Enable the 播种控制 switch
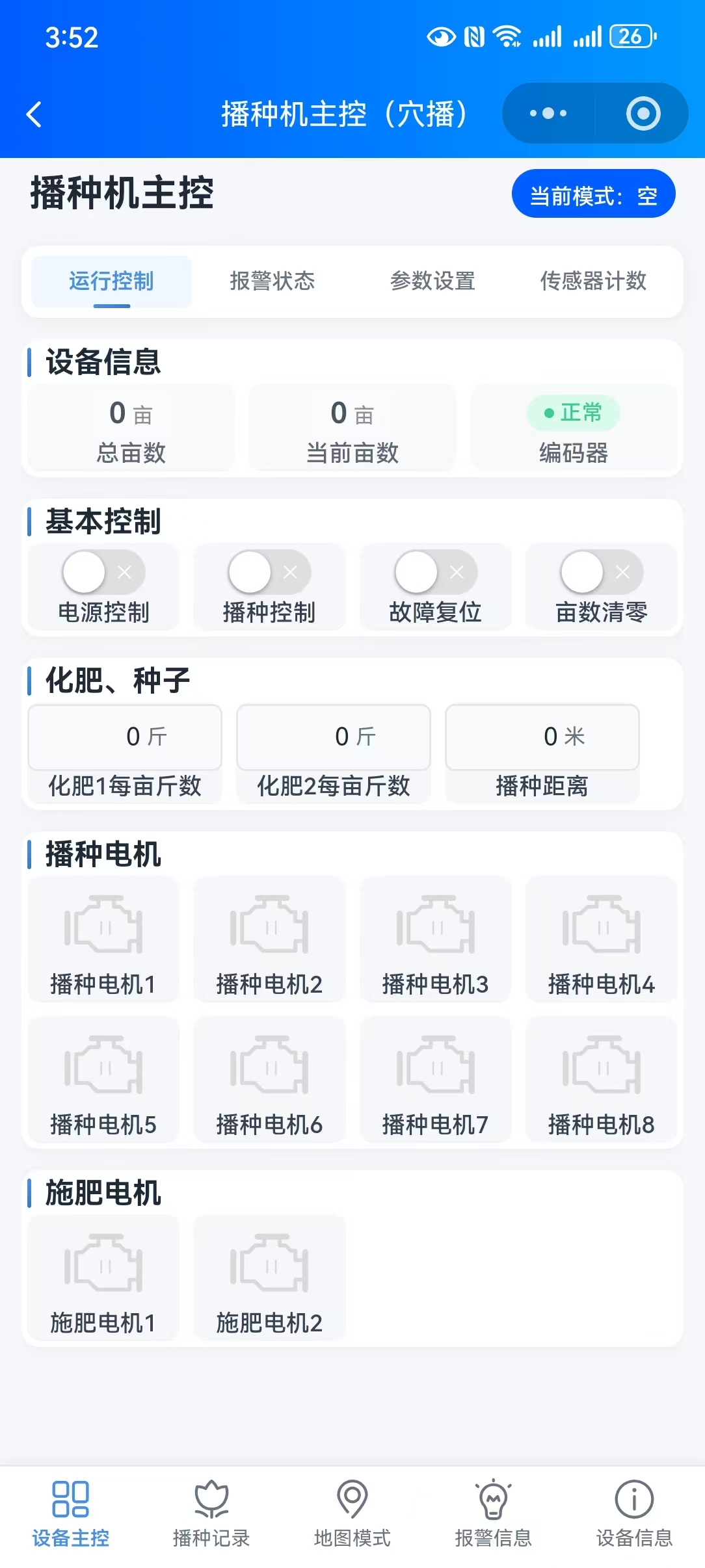705x1568 pixels. 270,573
